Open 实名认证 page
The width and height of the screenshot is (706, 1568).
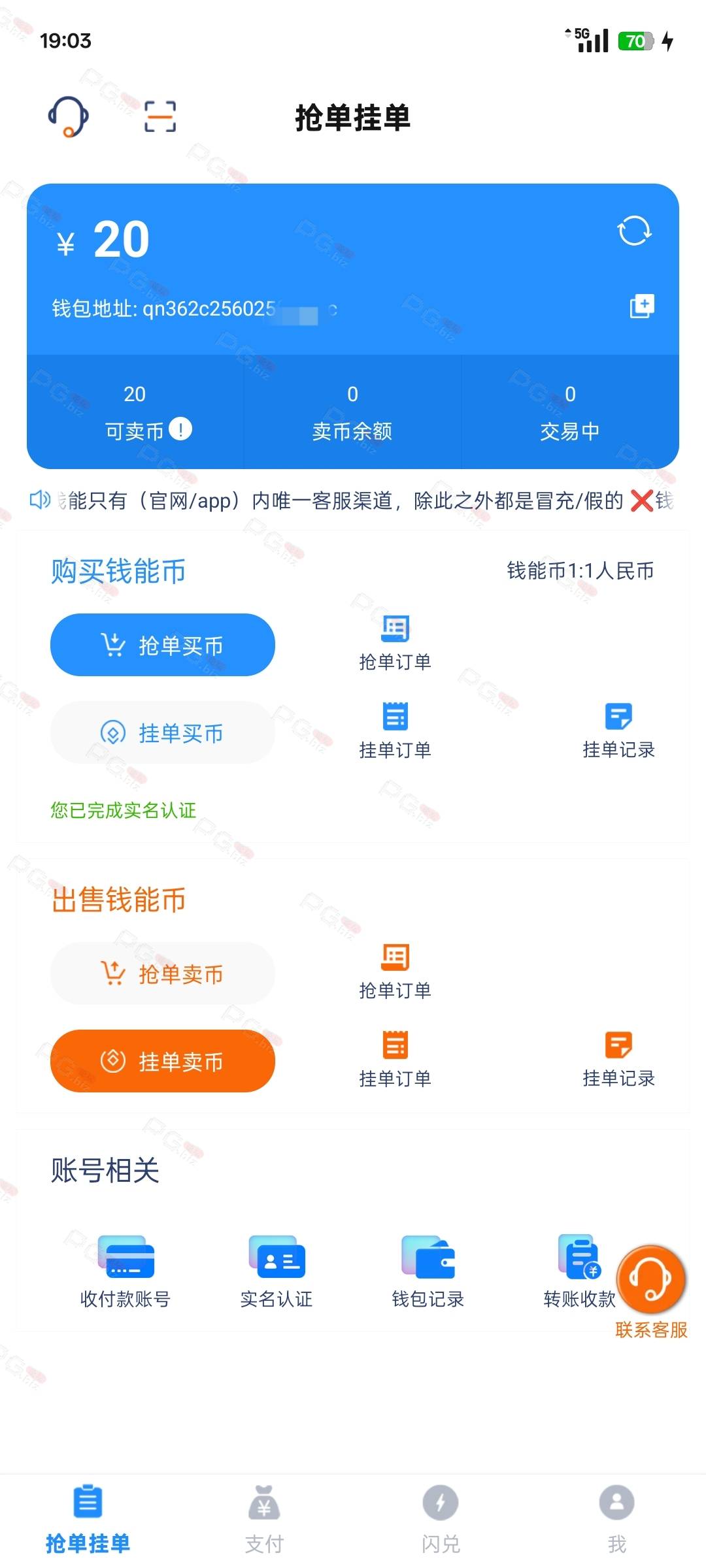[x=277, y=1272]
